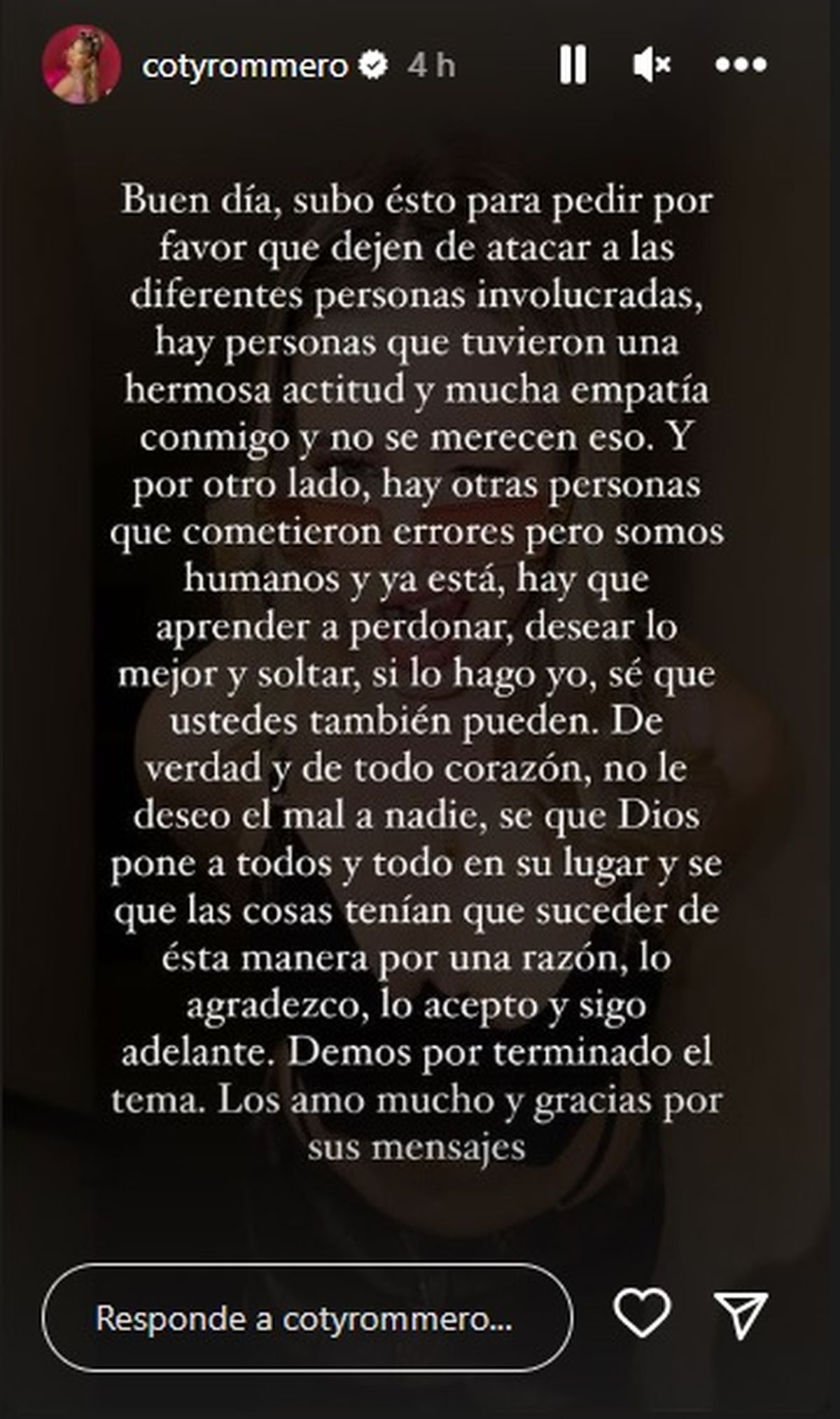The image size is (840, 1419).
Task: Unmute the story audio
Action: 652,66
